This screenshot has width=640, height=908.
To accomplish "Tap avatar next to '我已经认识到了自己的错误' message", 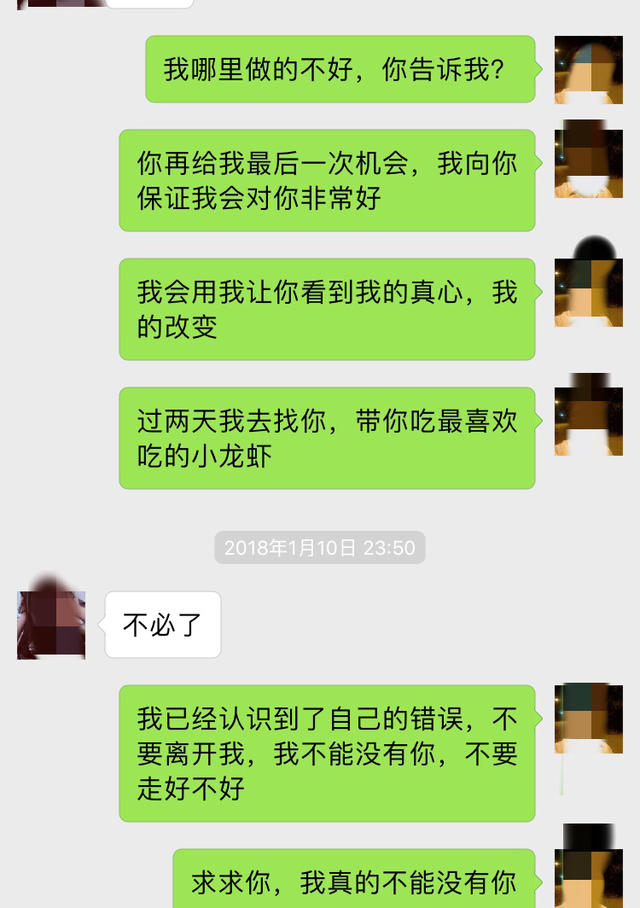I will [x=588, y=718].
